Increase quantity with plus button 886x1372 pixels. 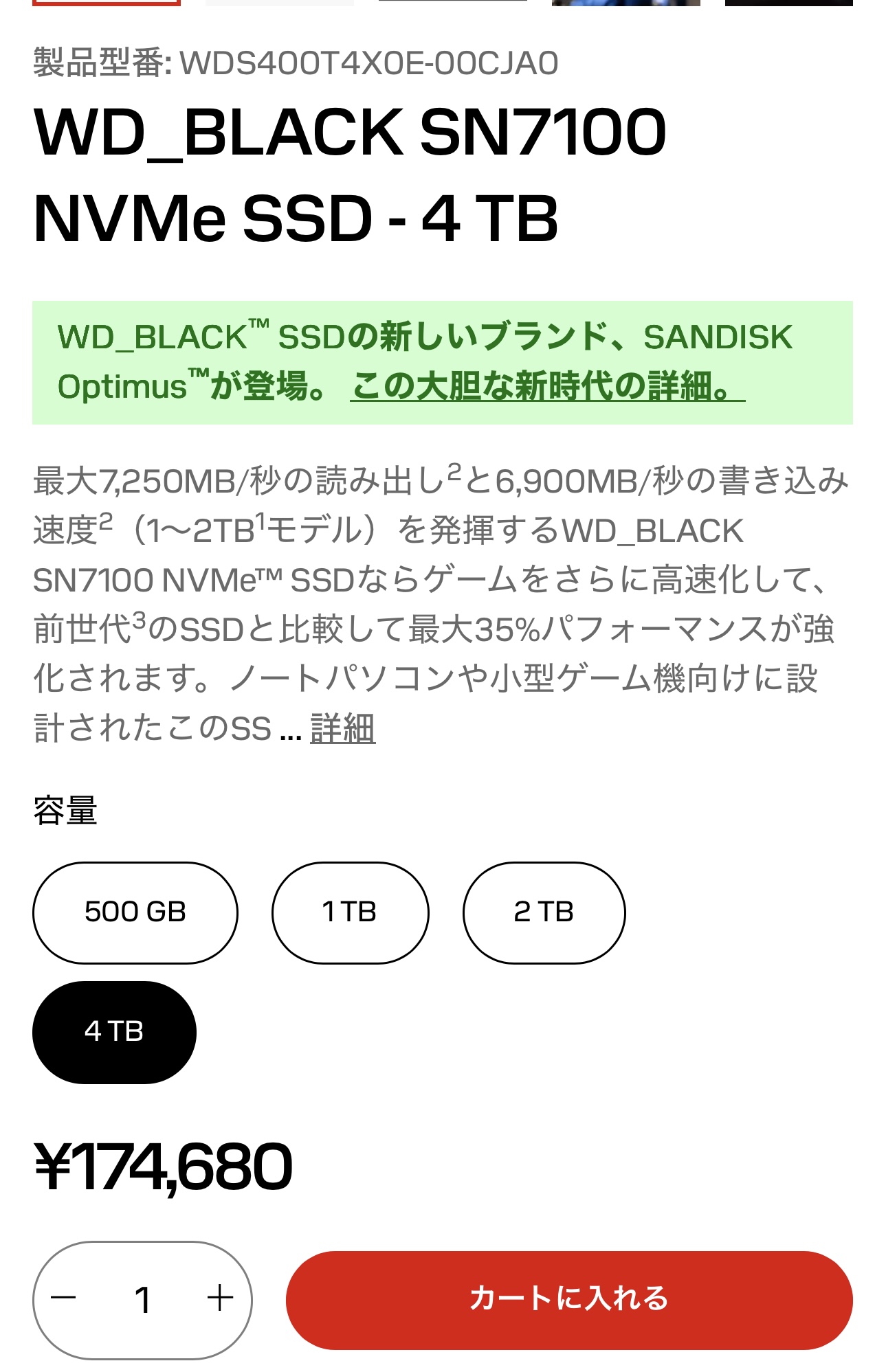tap(220, 1298)
